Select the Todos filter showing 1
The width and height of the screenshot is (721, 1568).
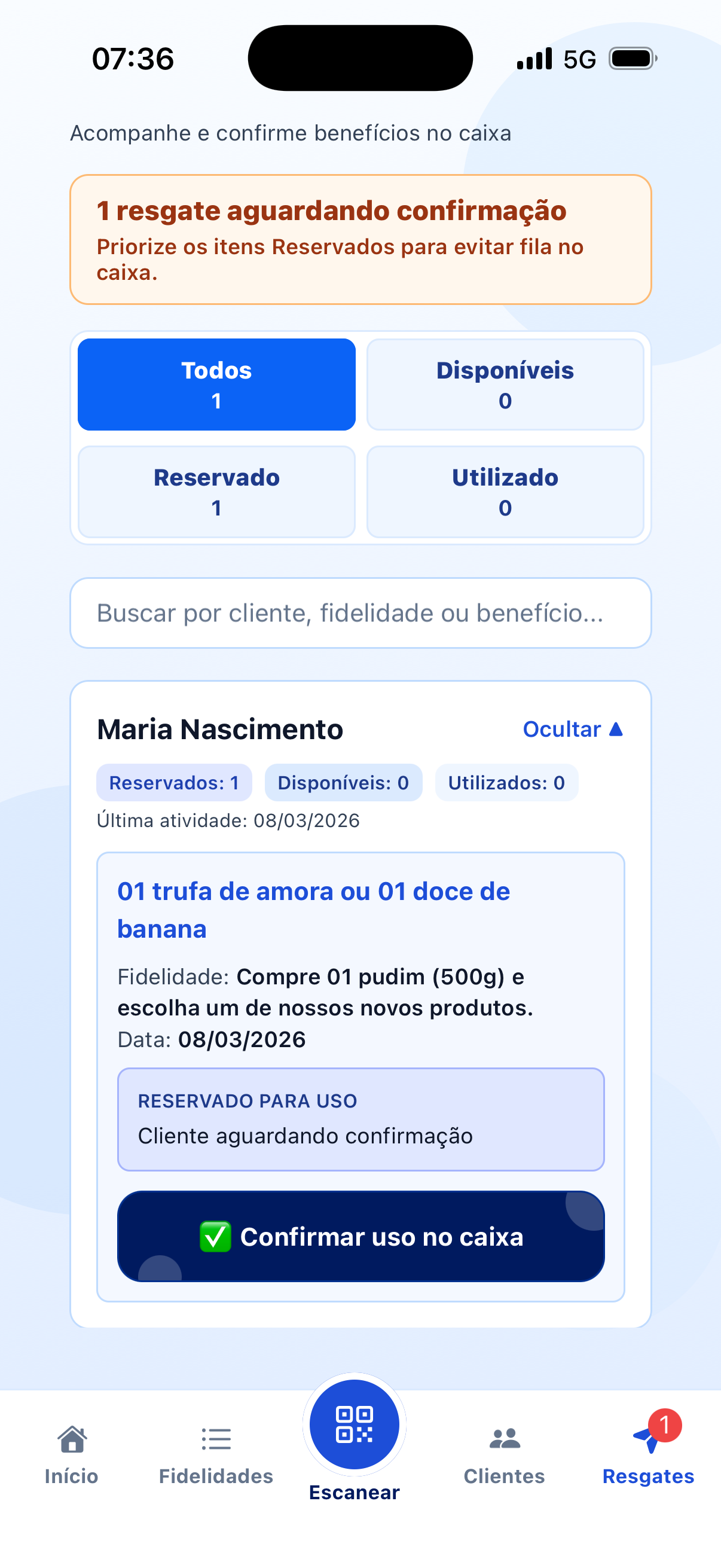216,383
